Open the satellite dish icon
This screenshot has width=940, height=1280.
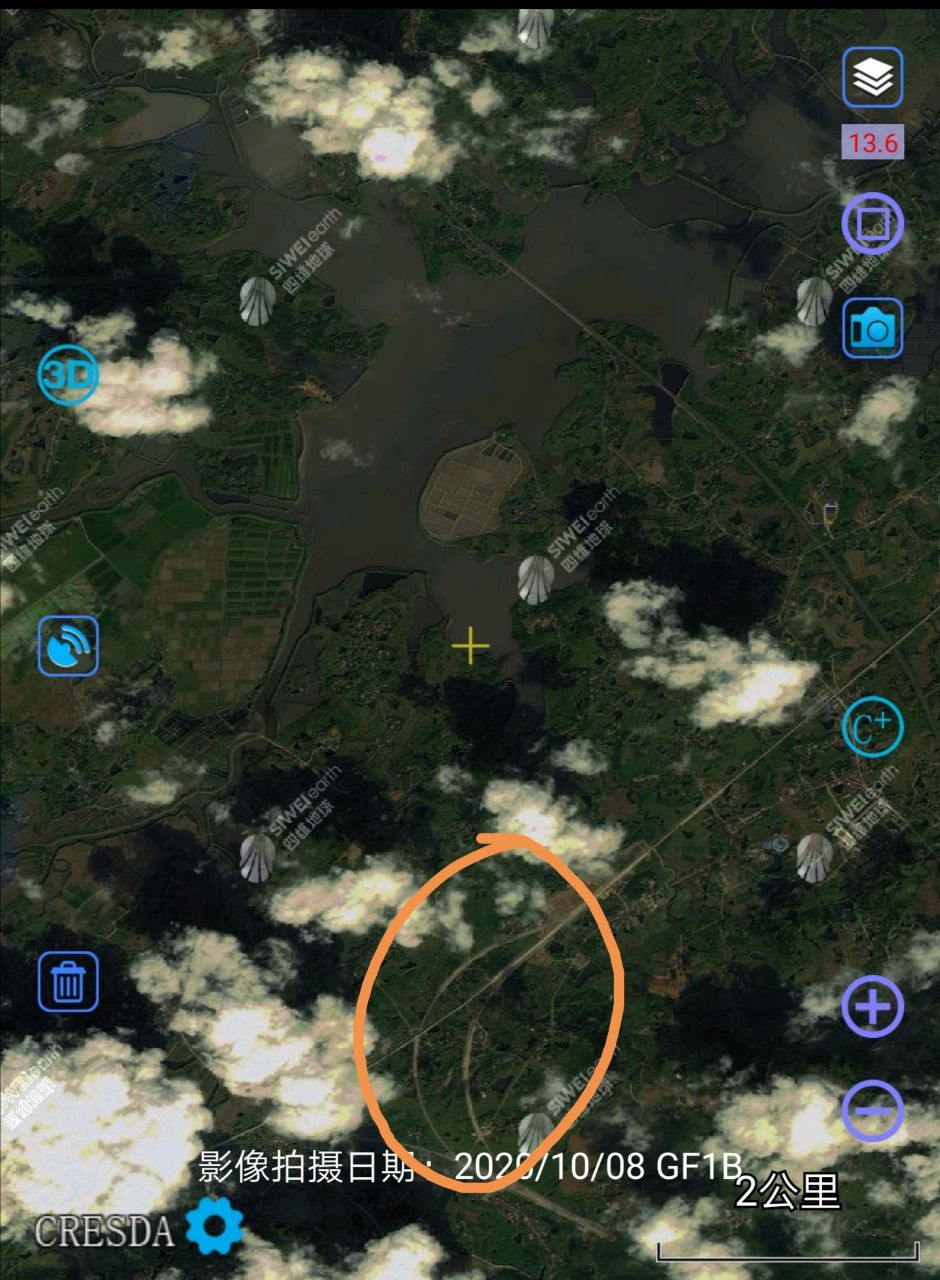coord(68,646)
